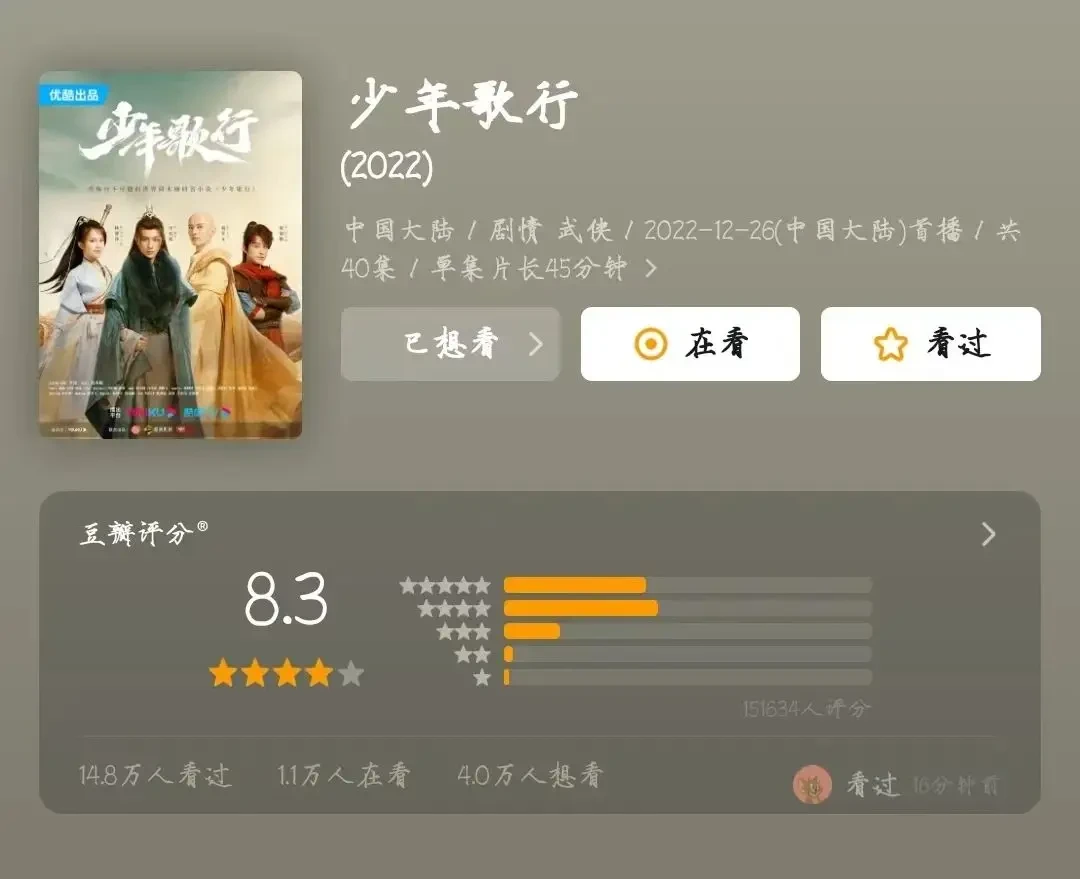1080x879 pixels.
Task: Open the 豆瓣评分 rating details
Action: 988,534
